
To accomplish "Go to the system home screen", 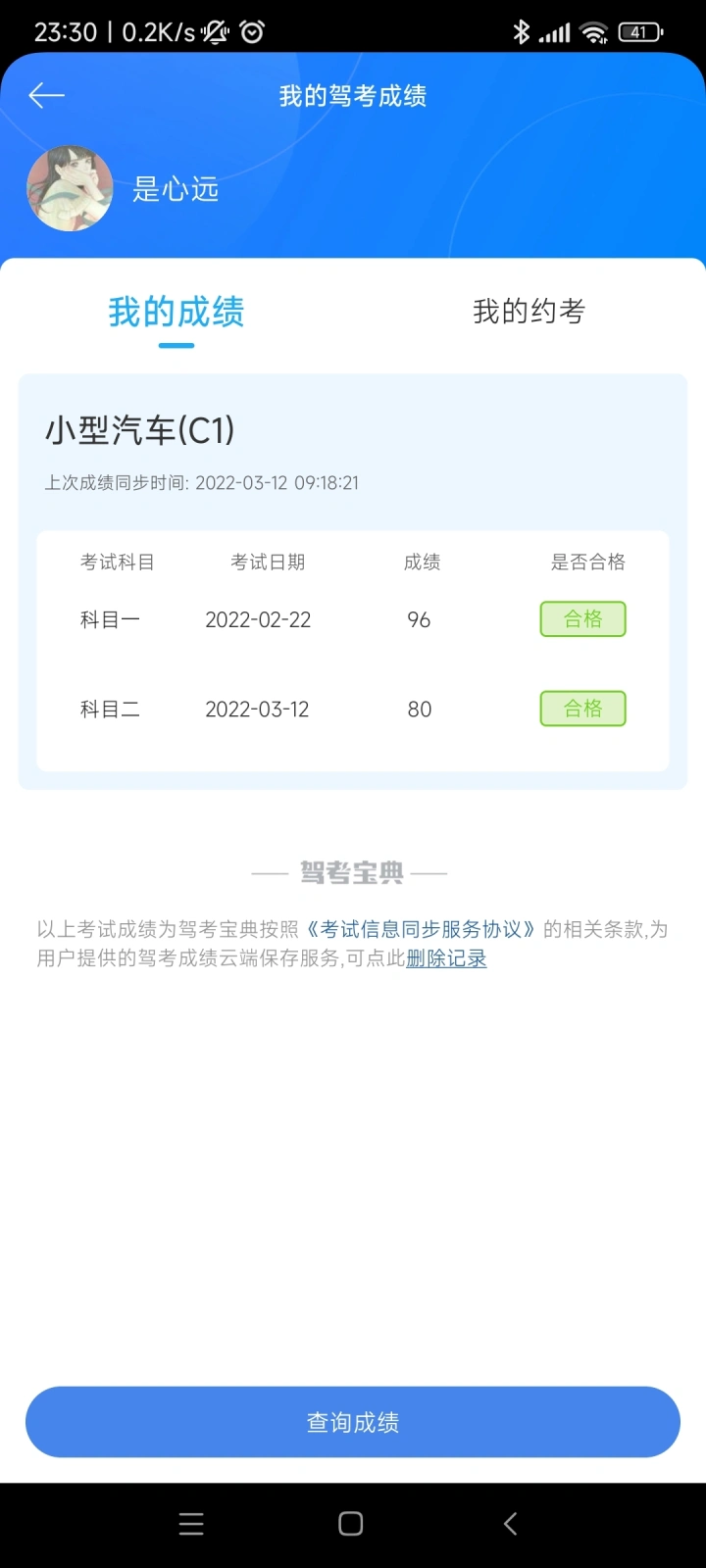I will point(351,1524).
